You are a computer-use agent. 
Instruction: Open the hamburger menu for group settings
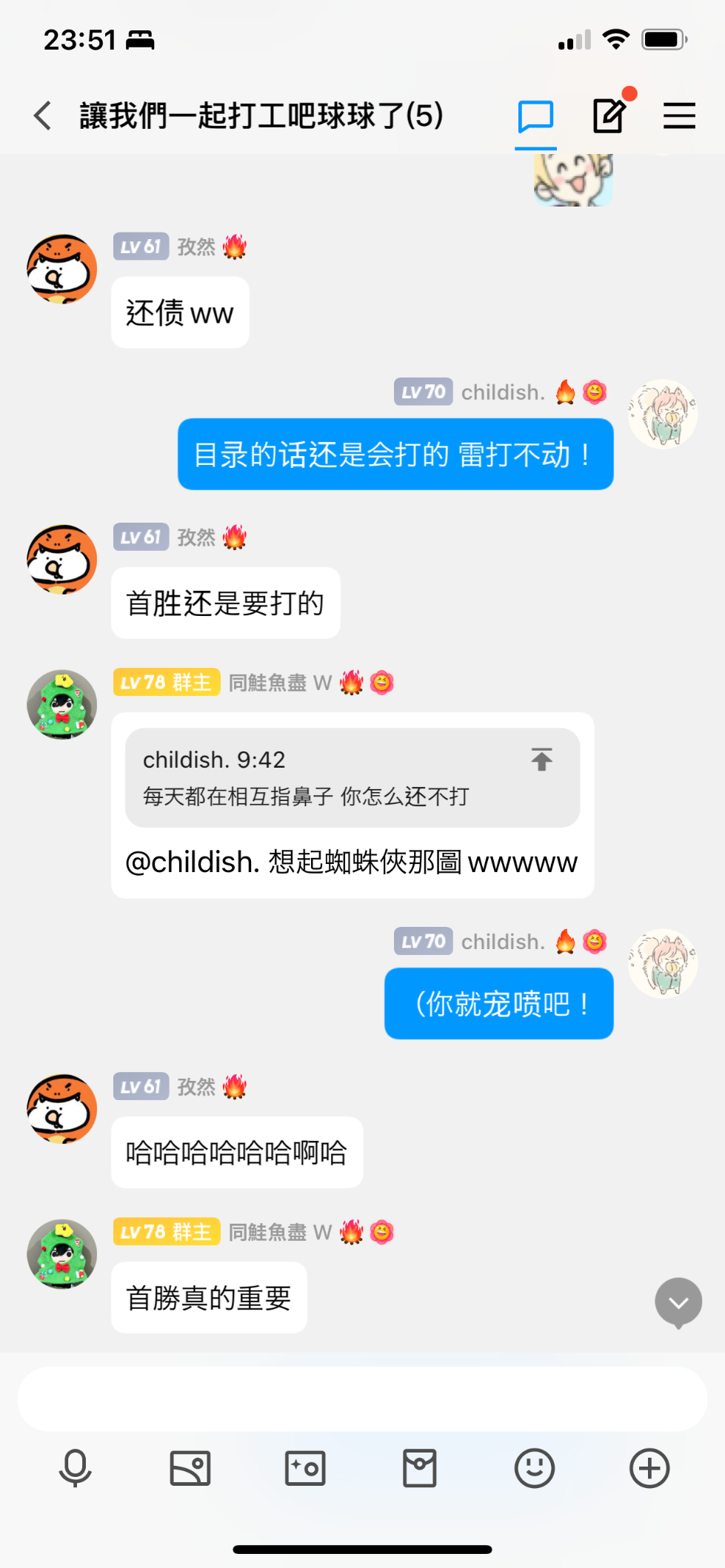pos(679,116)
